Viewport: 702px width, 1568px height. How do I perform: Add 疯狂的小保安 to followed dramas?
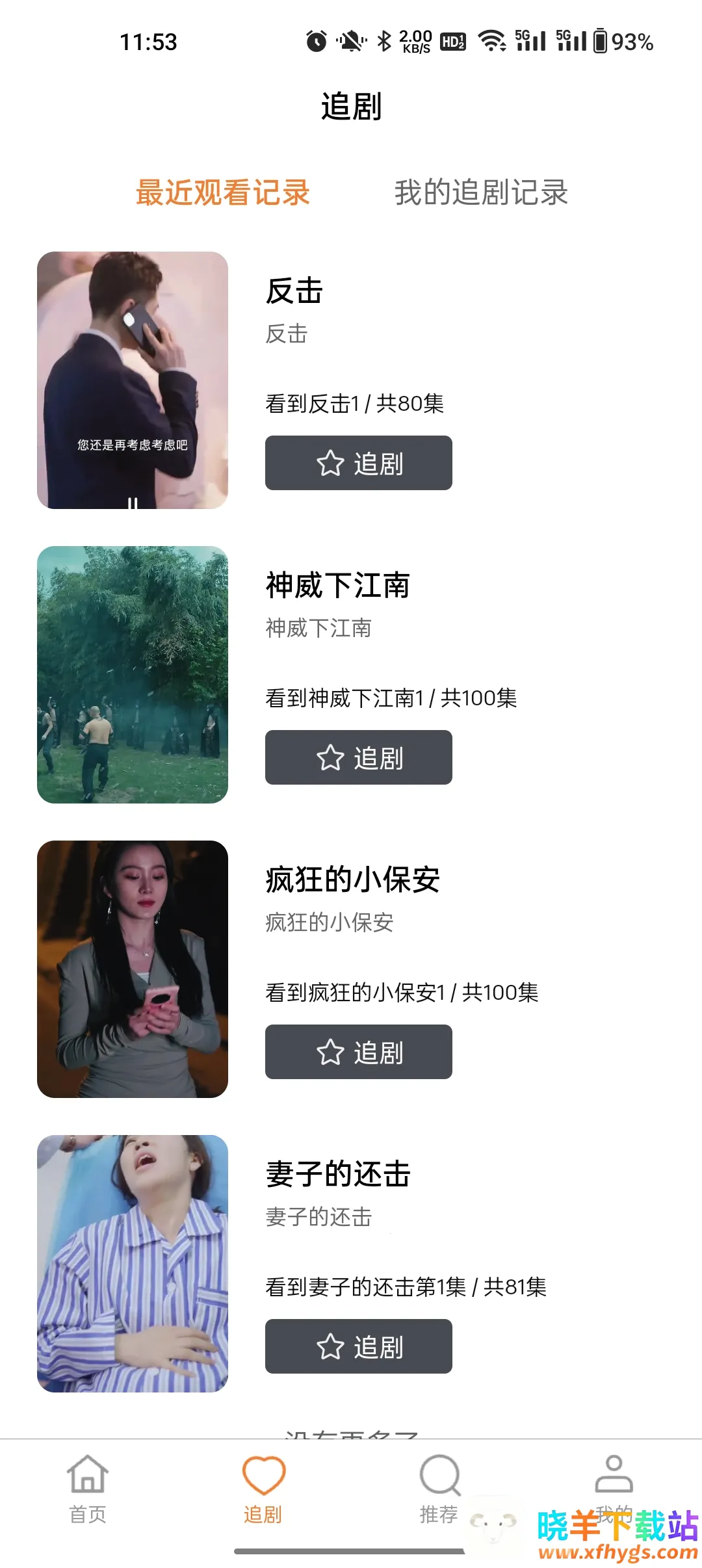359,1052
